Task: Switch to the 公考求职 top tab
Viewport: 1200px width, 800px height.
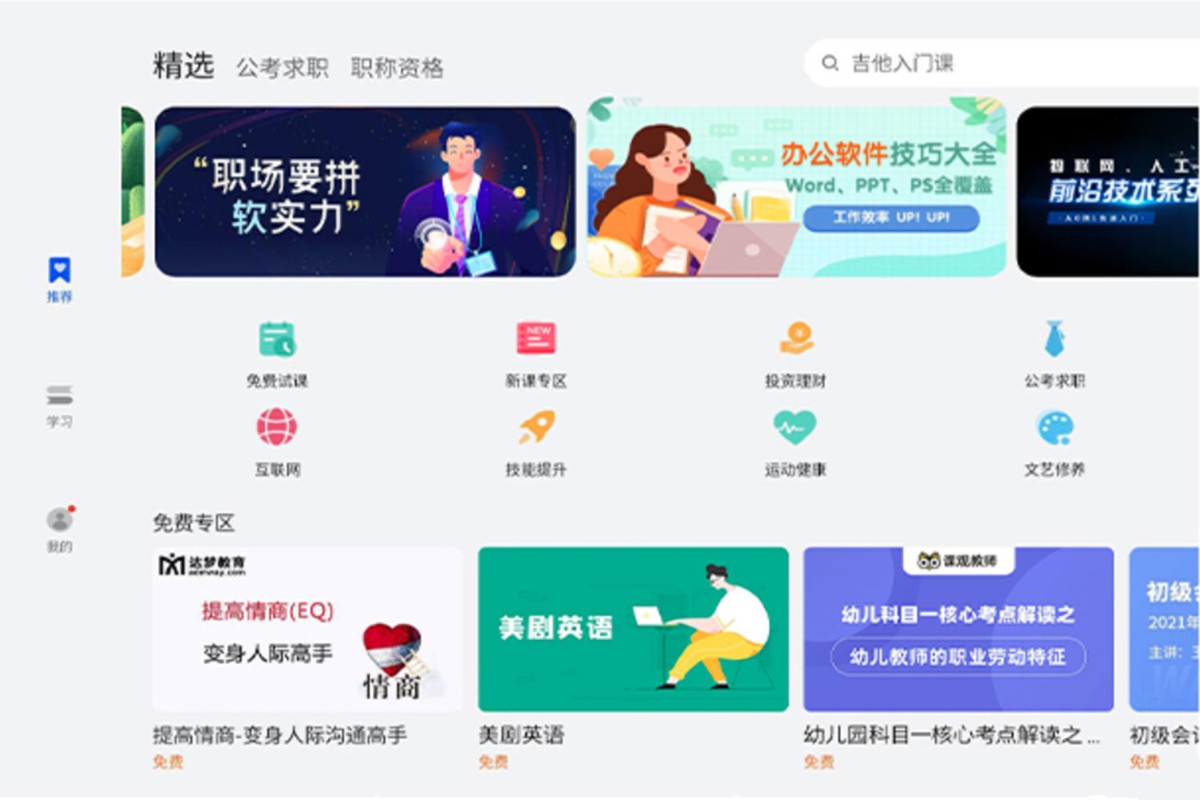Action: [x=282, y=68]
